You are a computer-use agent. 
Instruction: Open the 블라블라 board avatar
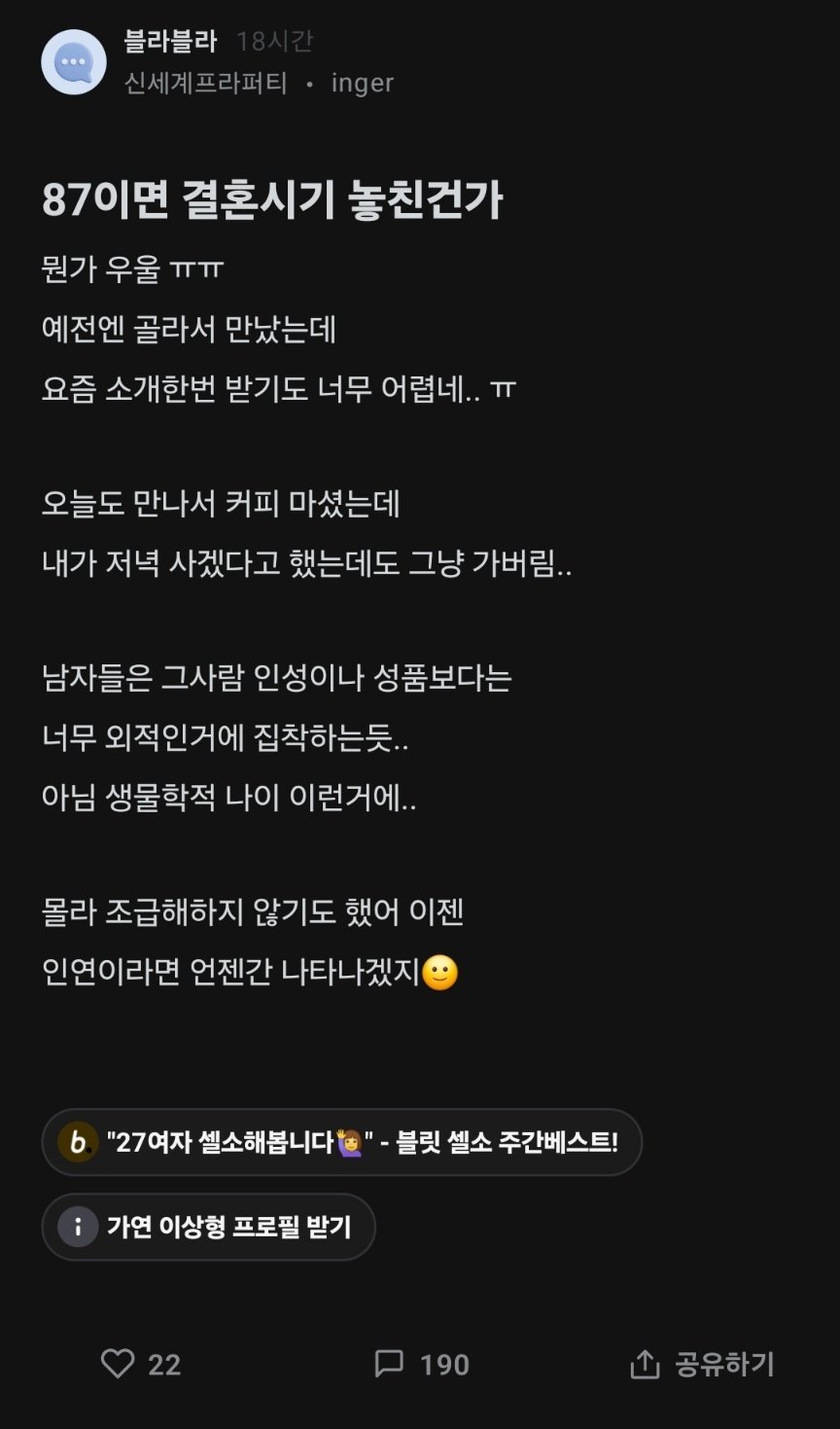tap(74, 62)
